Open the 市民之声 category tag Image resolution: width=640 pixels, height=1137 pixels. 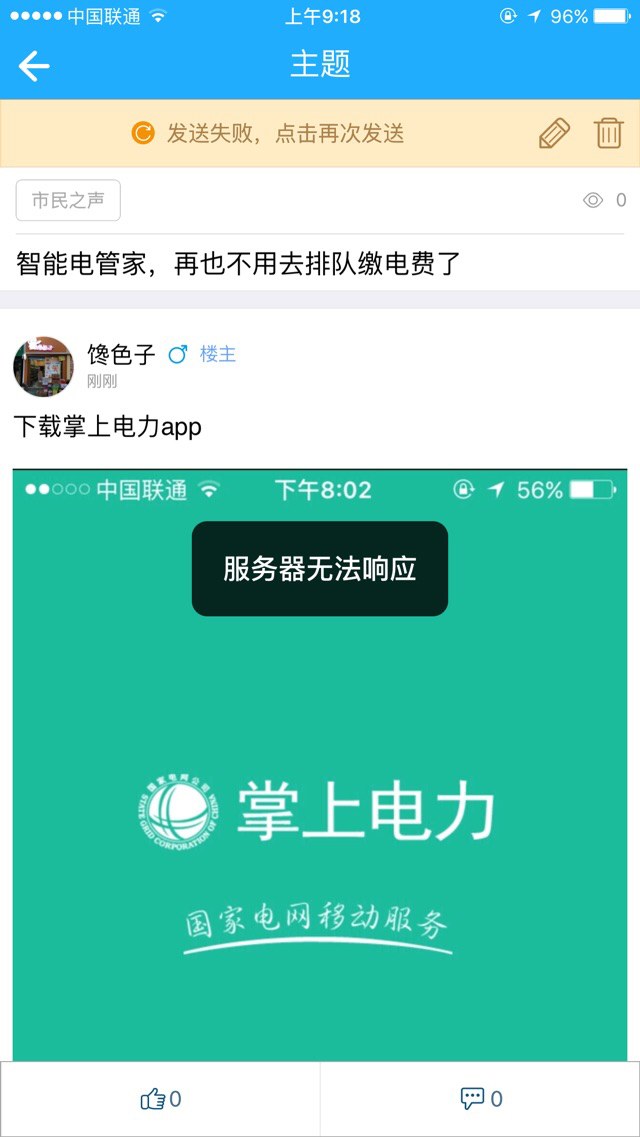68,200
